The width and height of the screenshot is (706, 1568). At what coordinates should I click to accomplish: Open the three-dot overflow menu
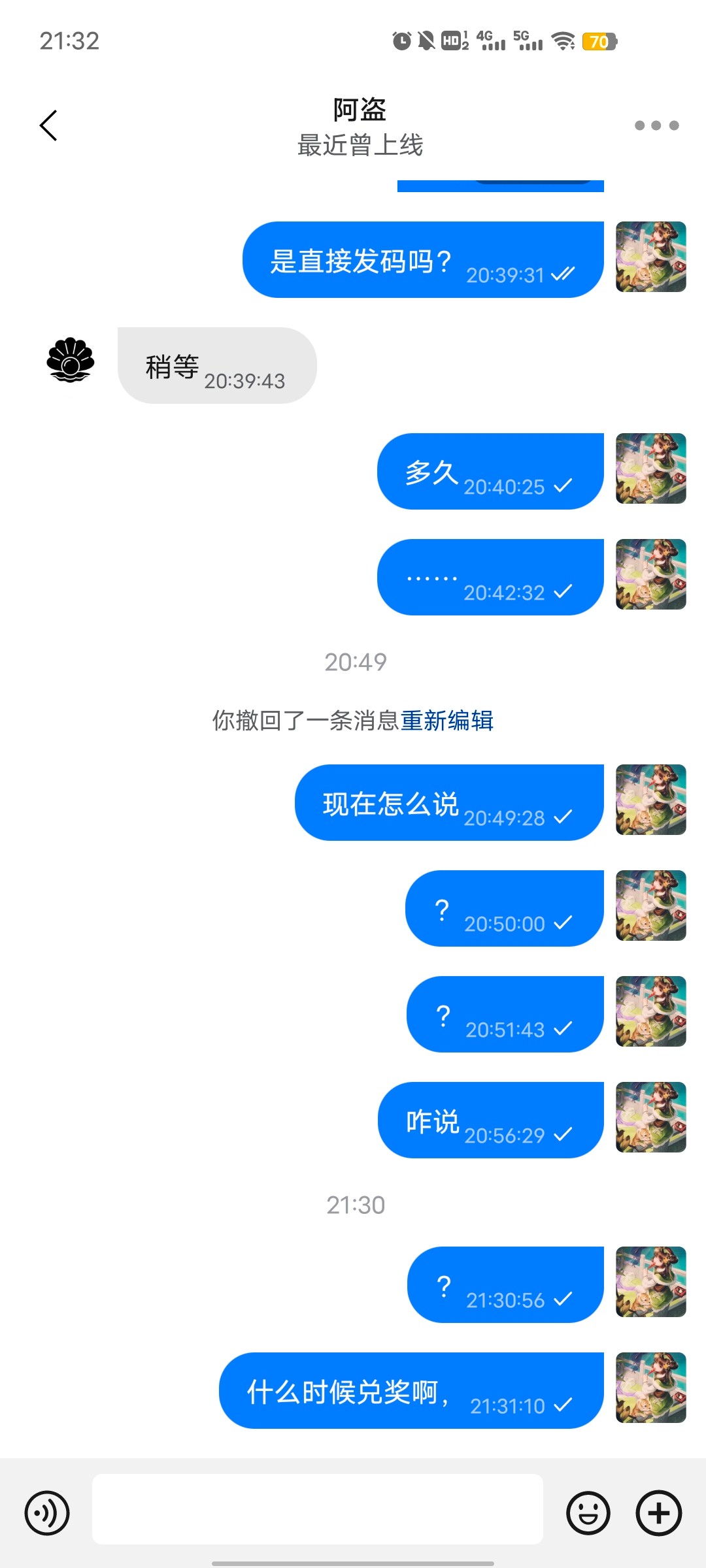(656, 125)
